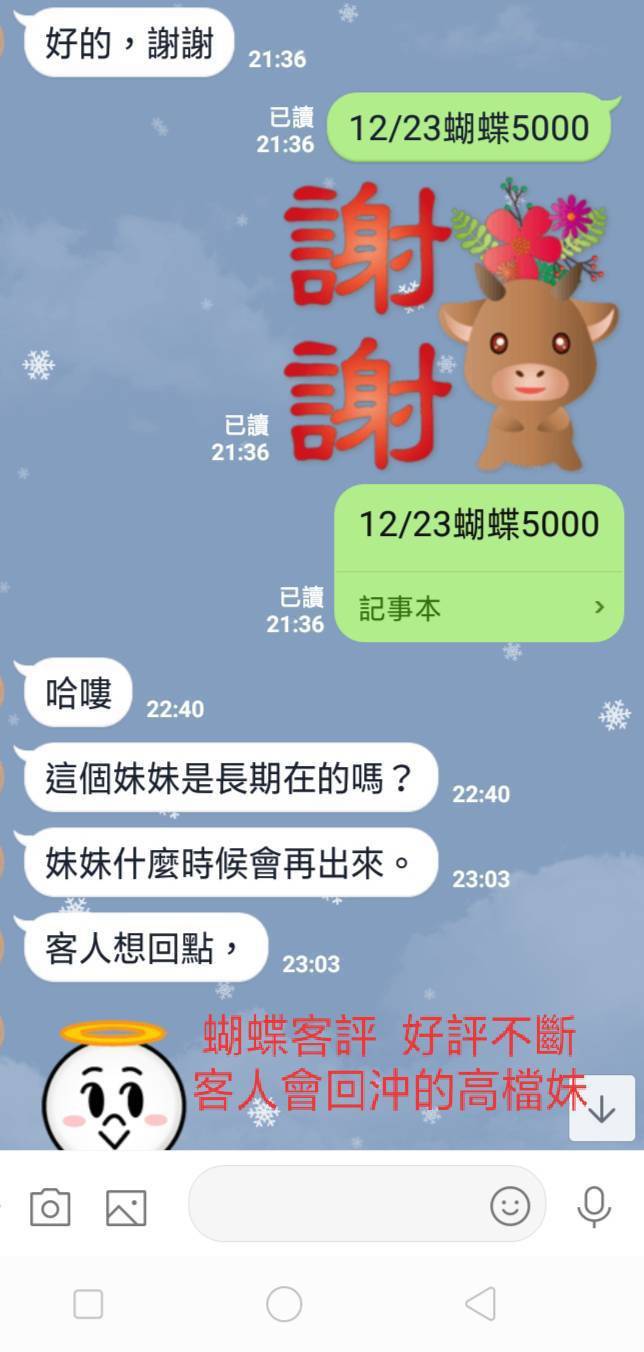Return to the home screen via the circle button

coord(284,1303)
